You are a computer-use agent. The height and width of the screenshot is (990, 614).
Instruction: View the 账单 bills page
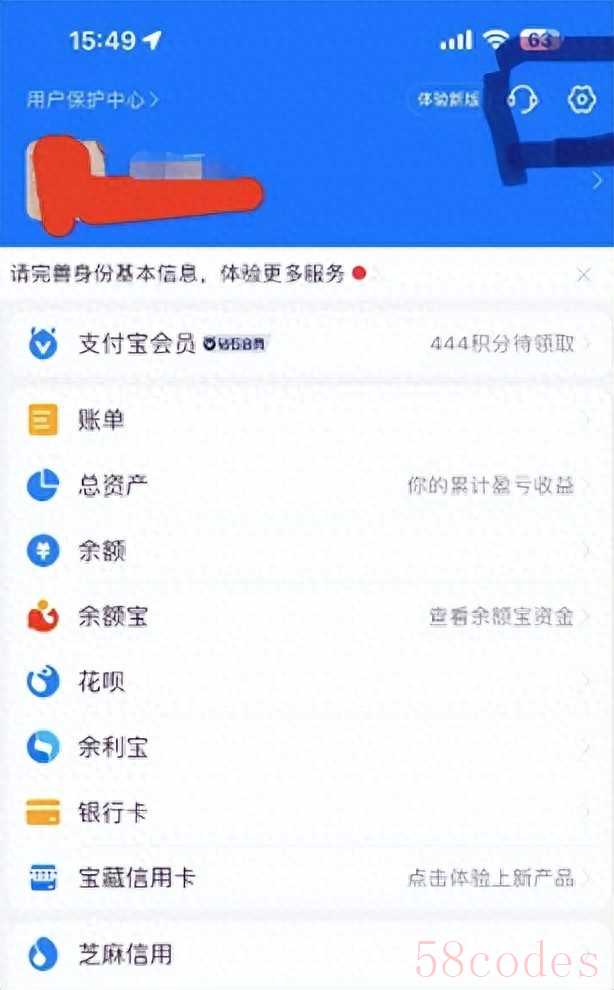click(300, 421)
